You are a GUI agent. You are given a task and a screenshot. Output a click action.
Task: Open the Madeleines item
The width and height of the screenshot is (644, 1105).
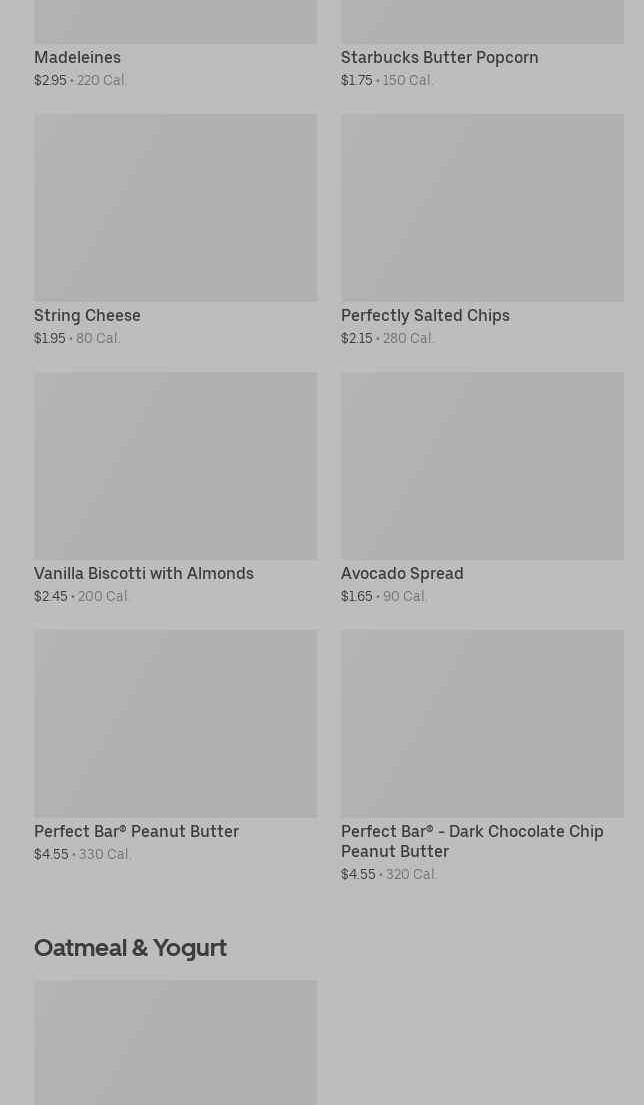click(175, 44)
